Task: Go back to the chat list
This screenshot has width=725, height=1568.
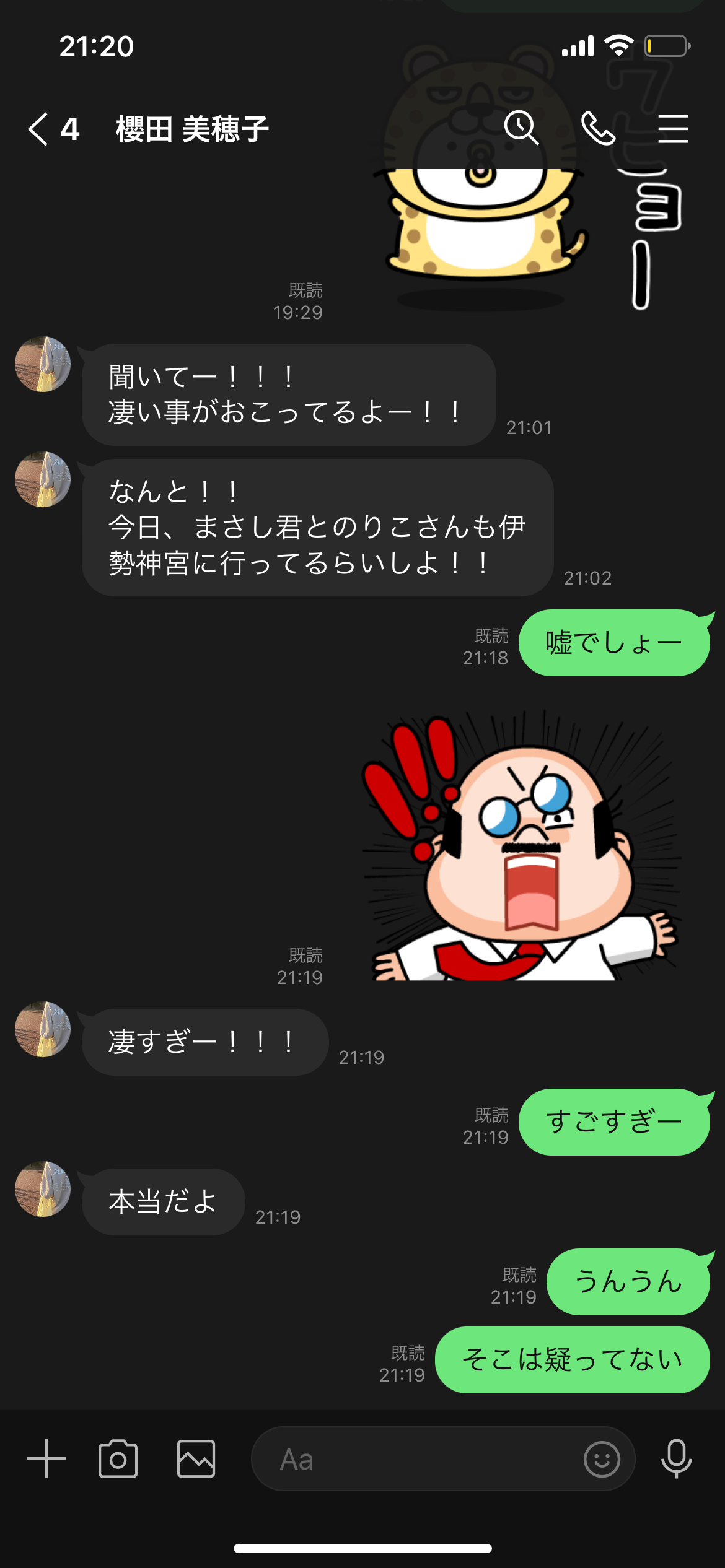Action: tap(38, 129)
